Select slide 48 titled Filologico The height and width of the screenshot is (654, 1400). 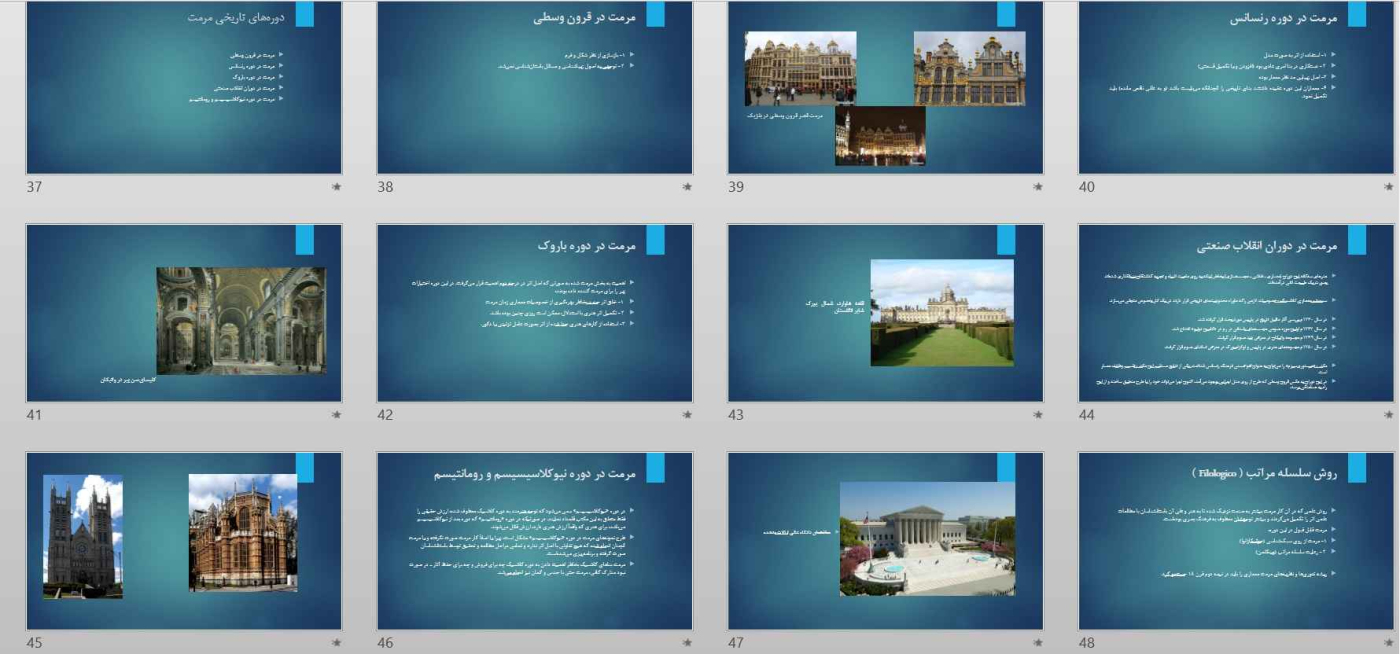point(1237,541)
